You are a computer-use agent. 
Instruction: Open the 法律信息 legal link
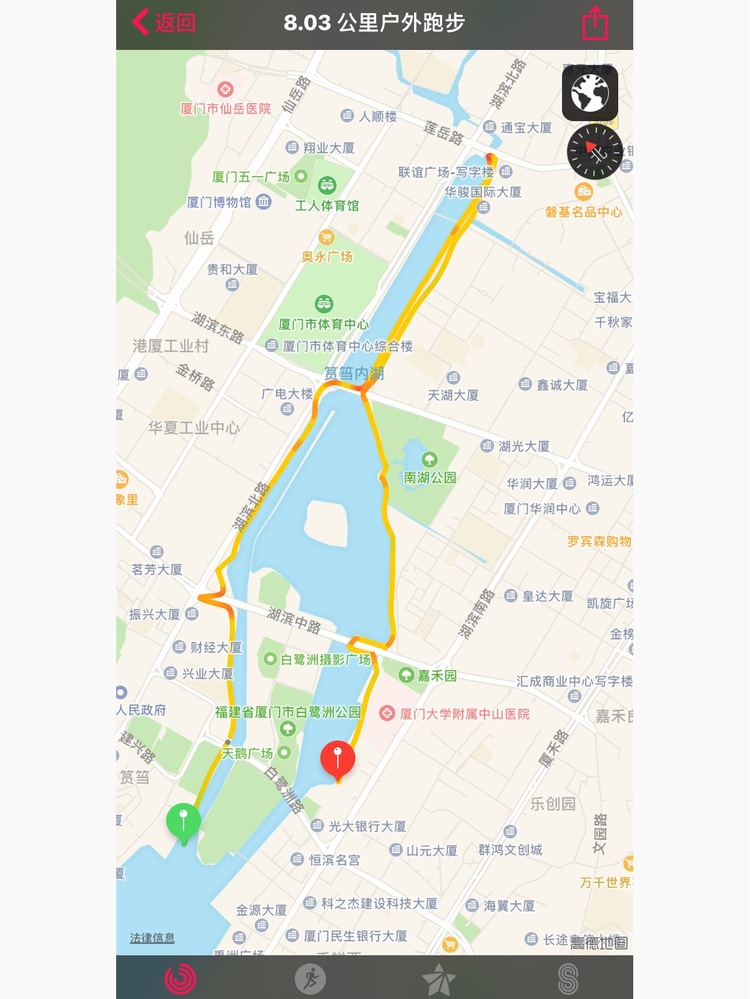point(152,938)
